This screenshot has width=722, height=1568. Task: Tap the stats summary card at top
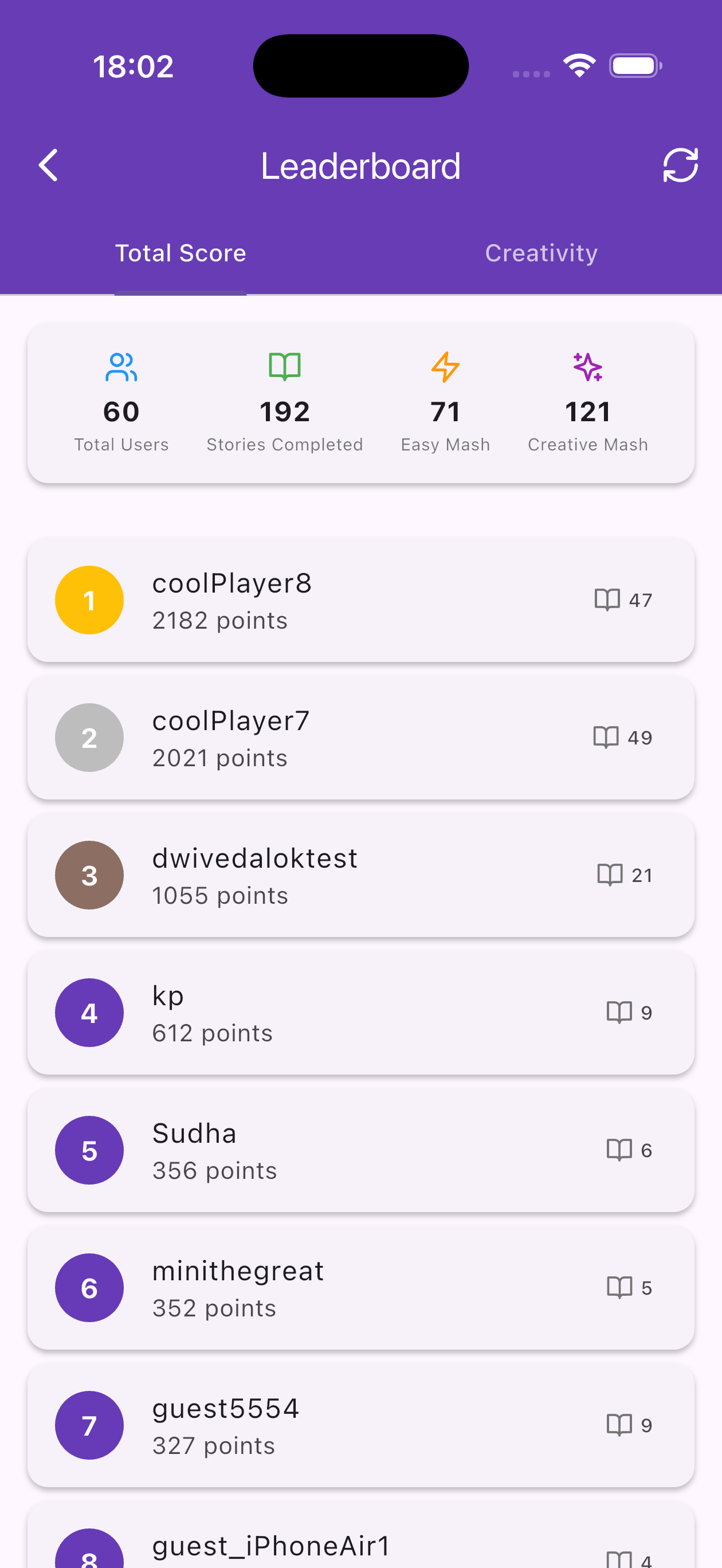(361, 402)
